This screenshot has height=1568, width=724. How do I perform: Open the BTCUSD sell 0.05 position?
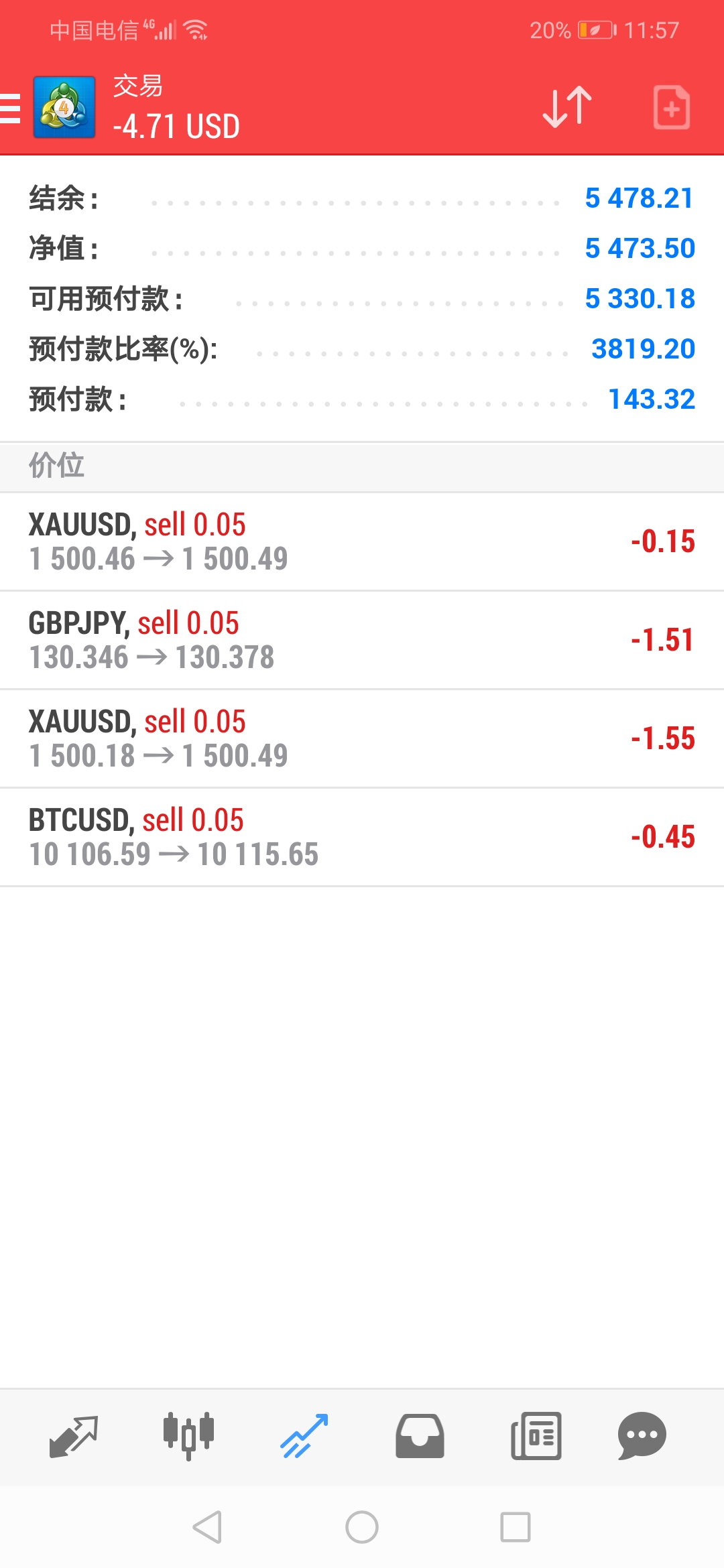(x=362, y=837)
